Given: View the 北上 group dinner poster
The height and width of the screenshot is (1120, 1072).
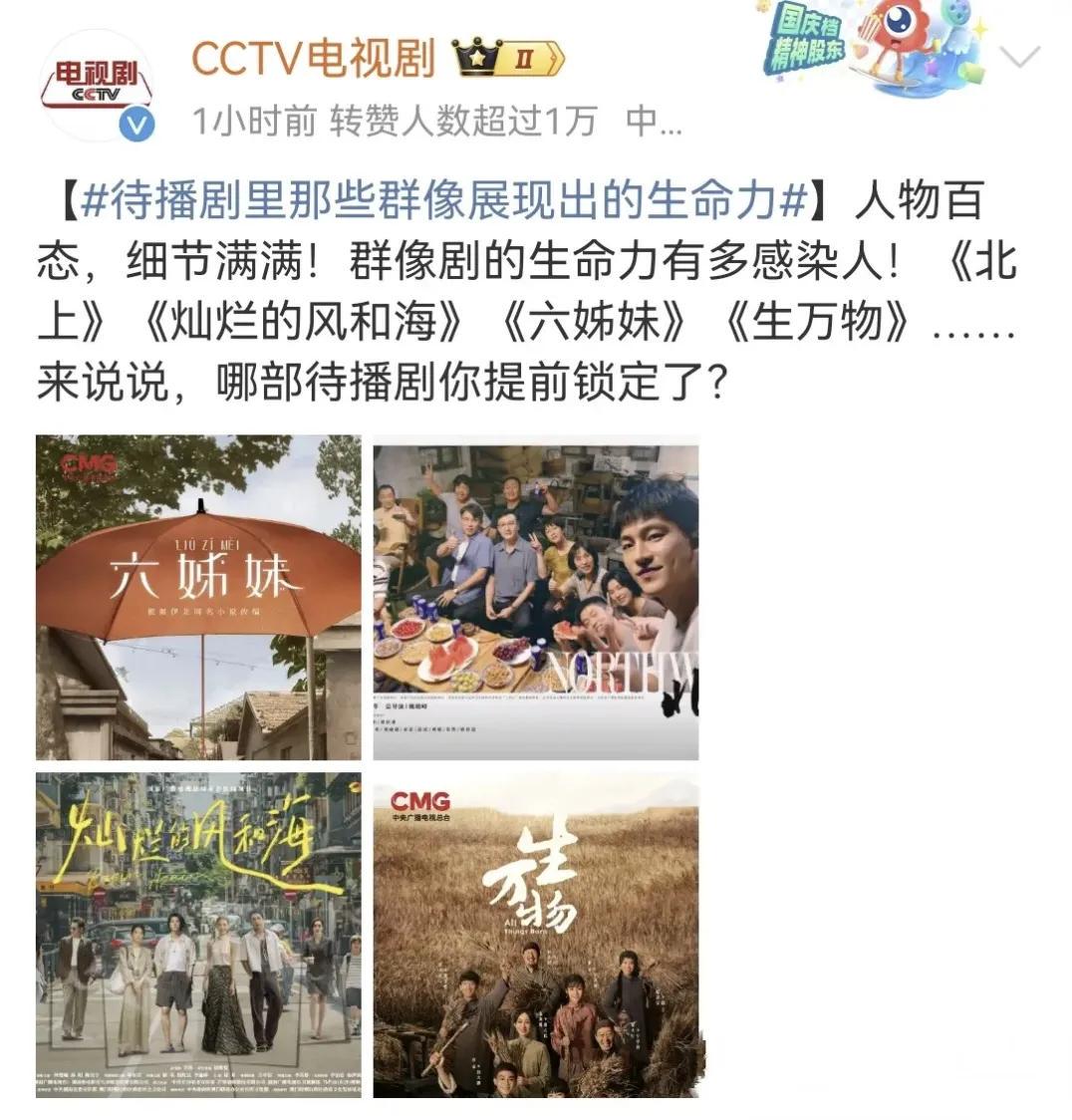Looking at the screenshot, I should [x=536, y=597].
